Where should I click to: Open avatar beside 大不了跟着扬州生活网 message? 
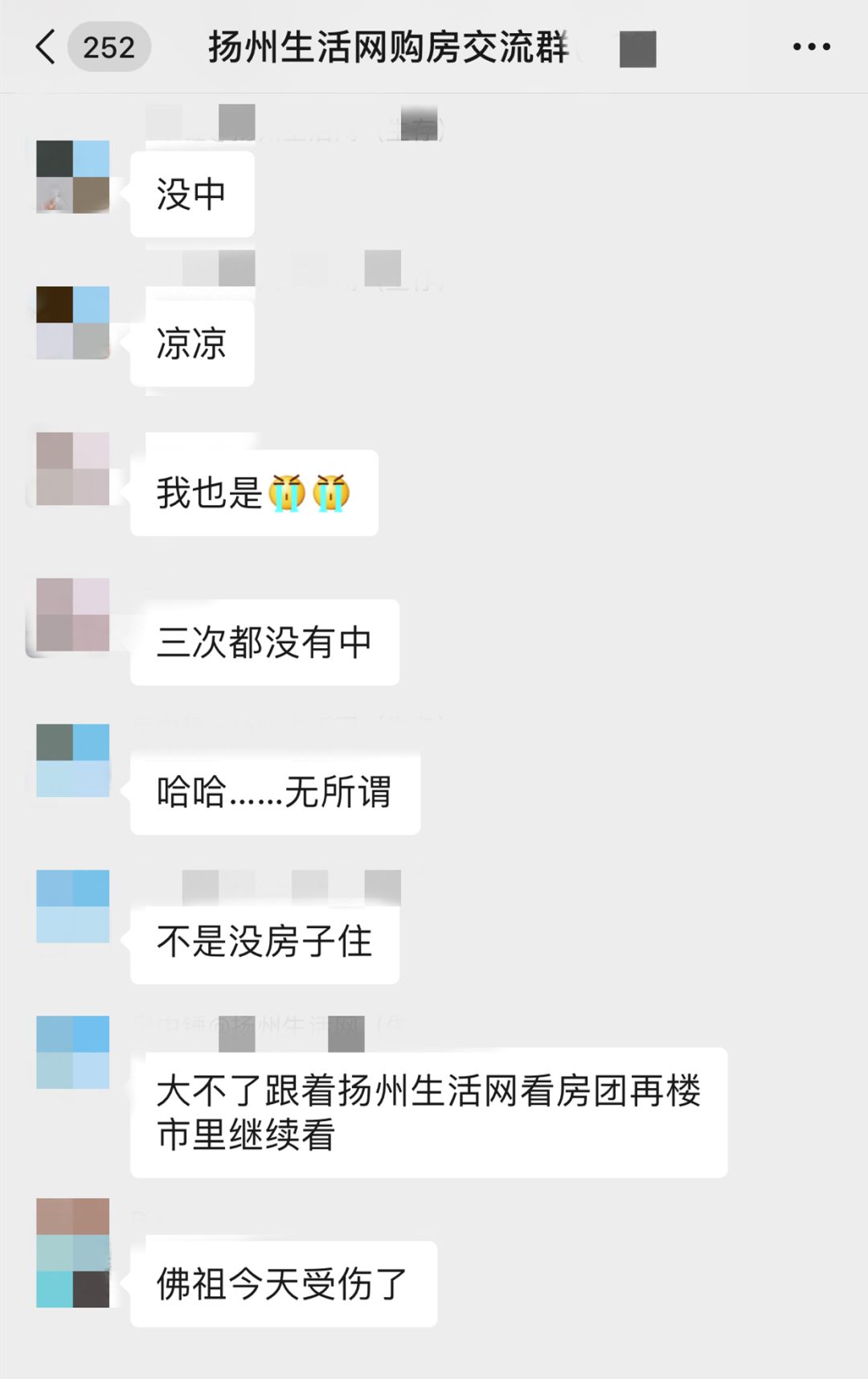pos(73,1052)
